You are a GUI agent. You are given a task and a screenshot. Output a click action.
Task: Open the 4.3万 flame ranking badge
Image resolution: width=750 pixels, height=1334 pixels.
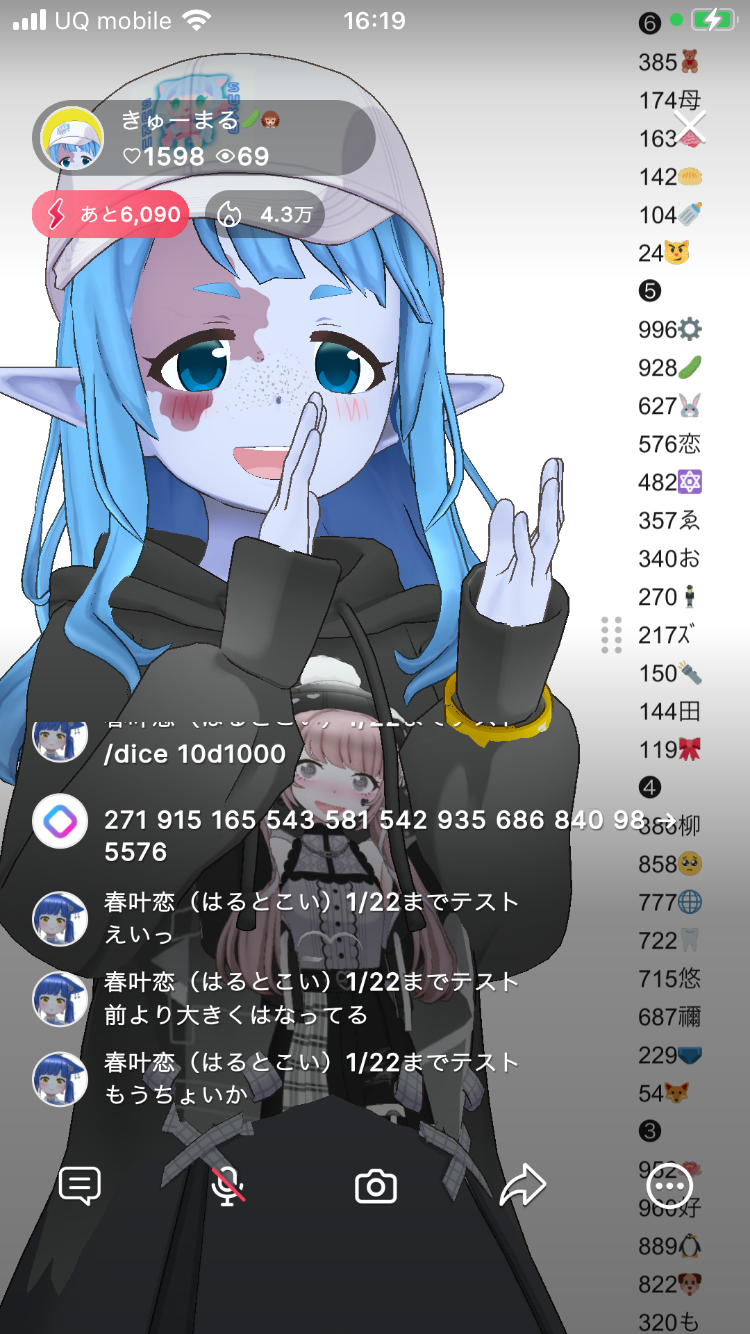click(265, 214)
